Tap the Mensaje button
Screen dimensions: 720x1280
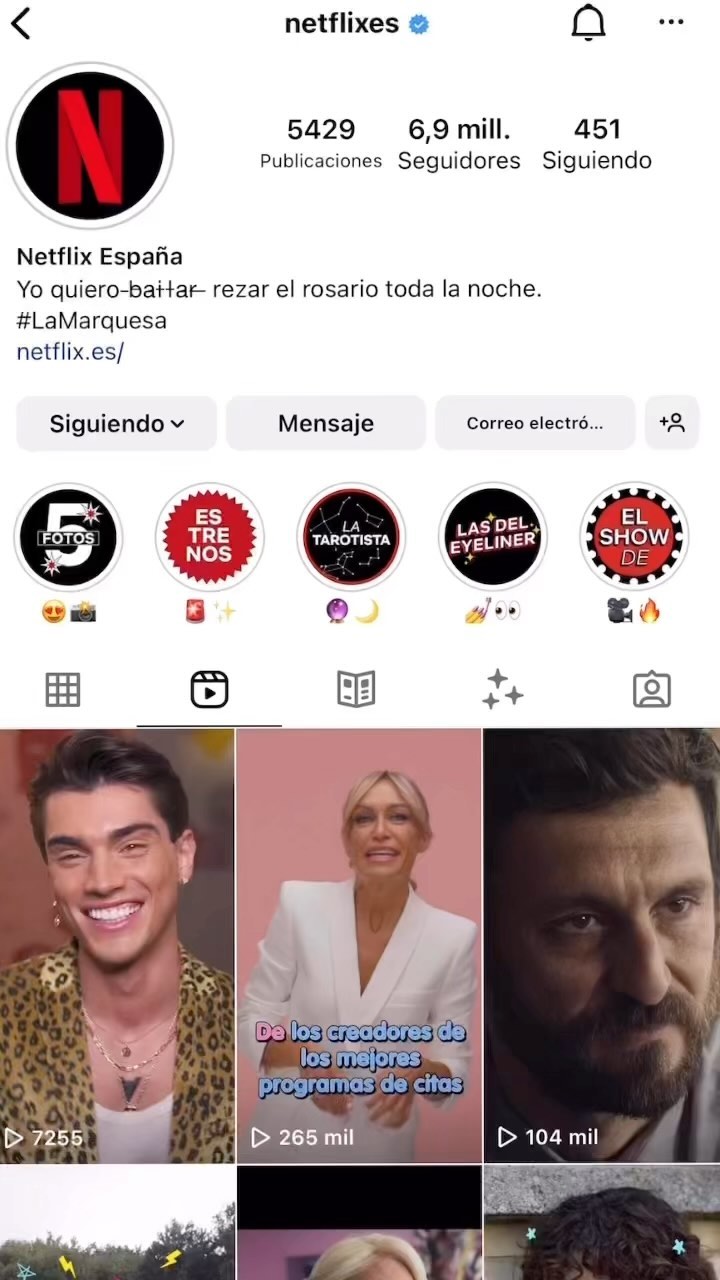point(326,423)
